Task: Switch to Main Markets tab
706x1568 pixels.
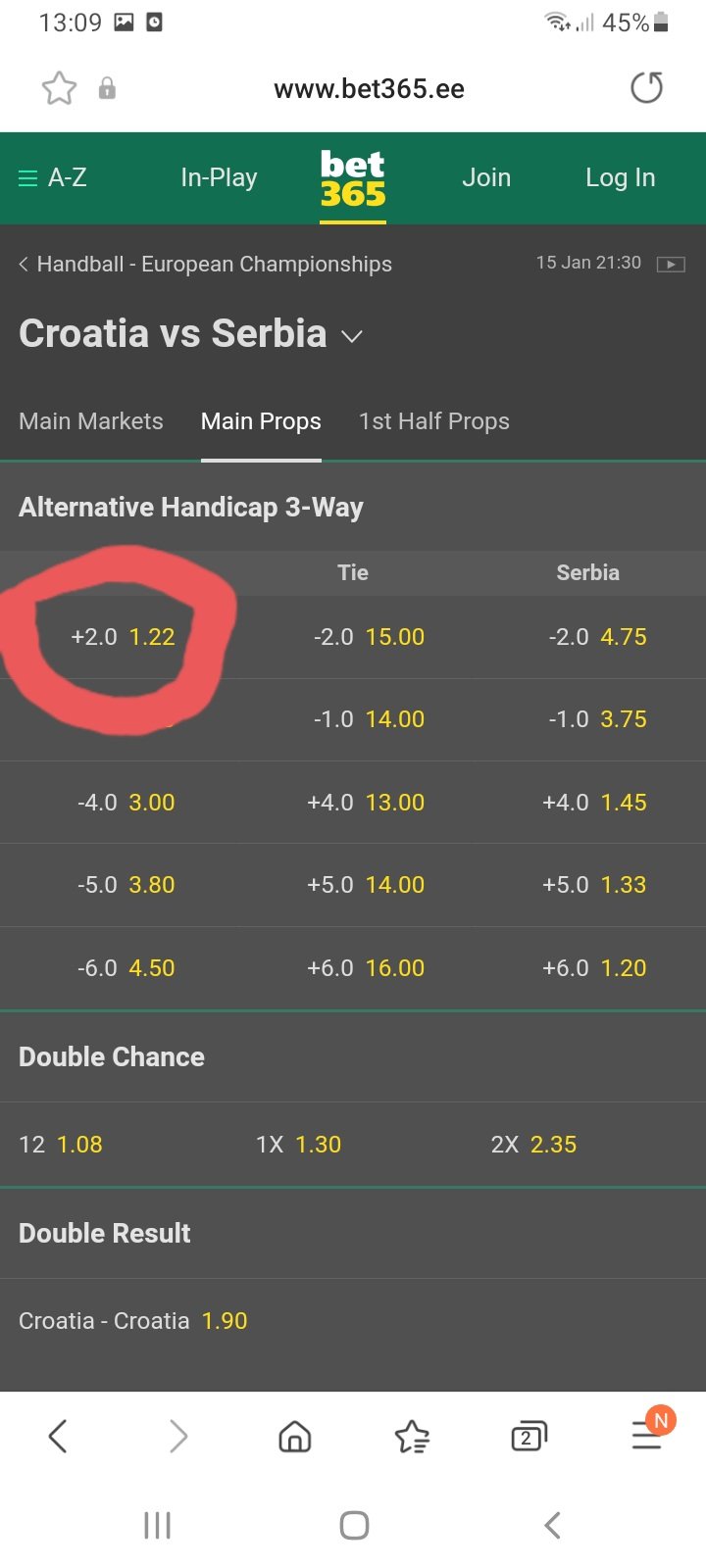Action: [91, 421]
